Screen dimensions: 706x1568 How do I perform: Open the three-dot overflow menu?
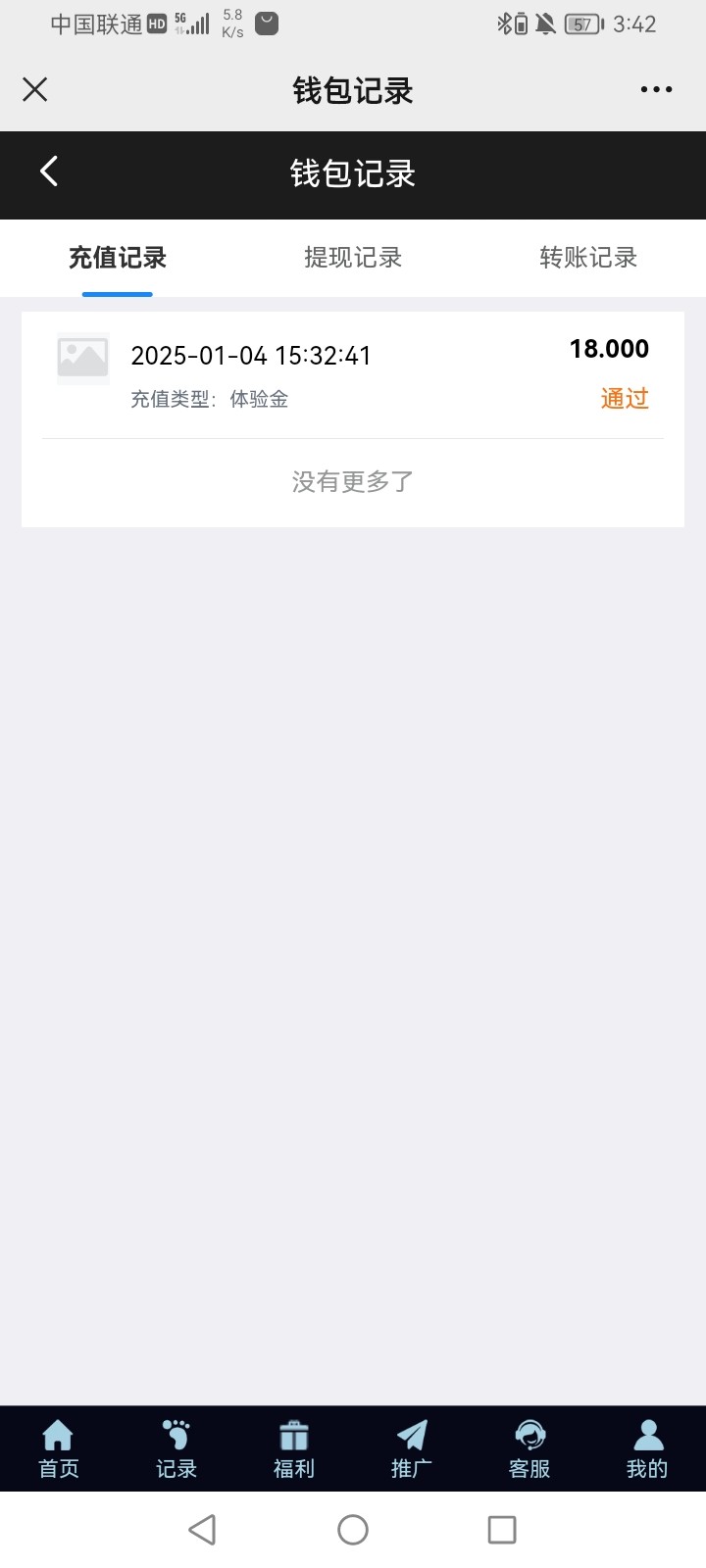(656, 89)
